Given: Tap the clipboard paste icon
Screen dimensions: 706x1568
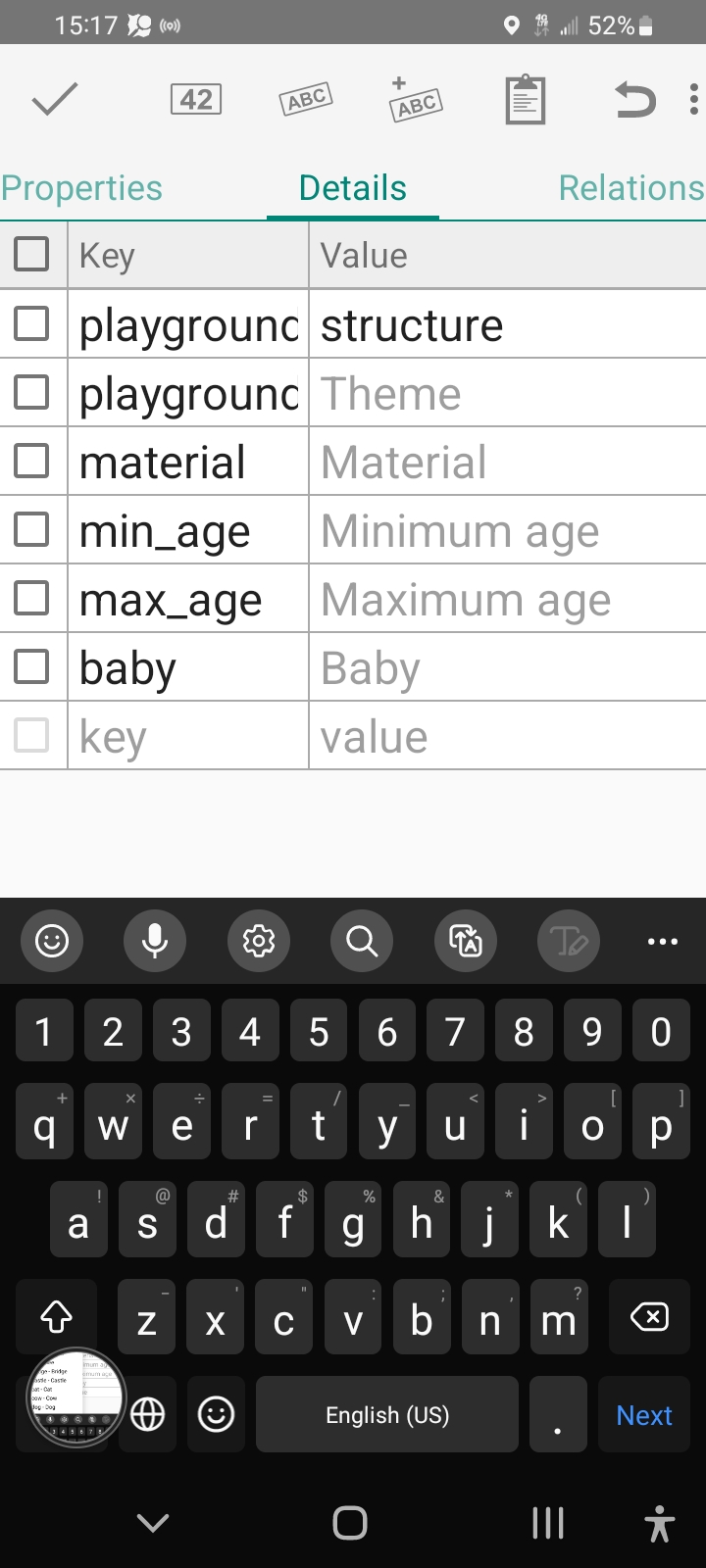Looking at the screenshot, I should pos(526,99).
